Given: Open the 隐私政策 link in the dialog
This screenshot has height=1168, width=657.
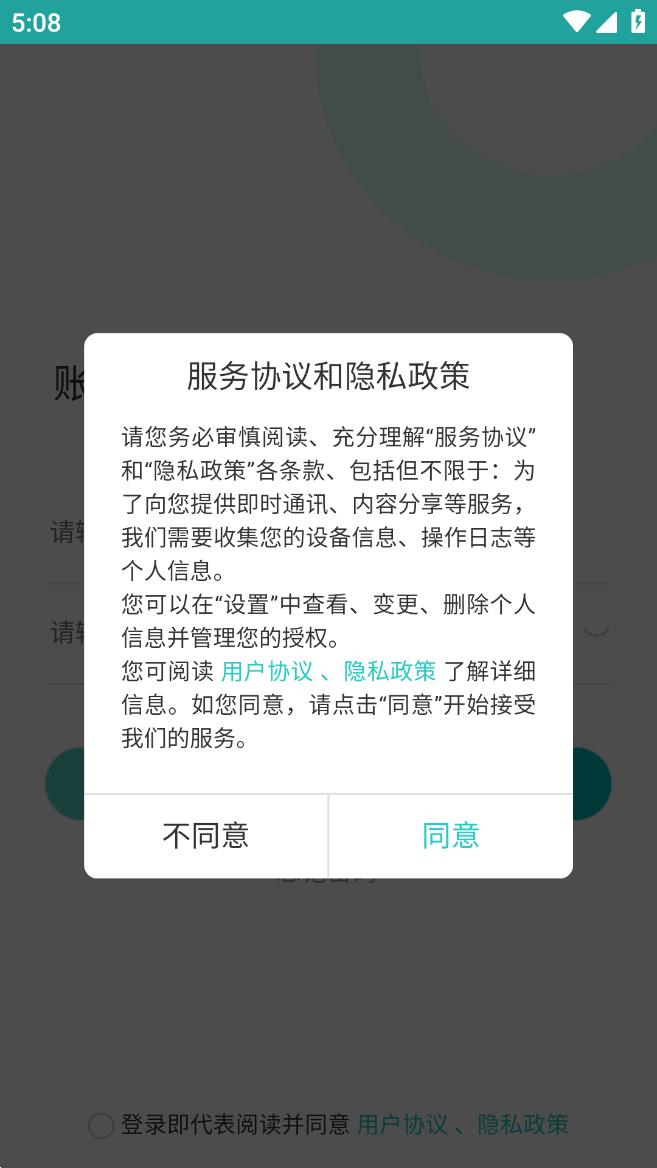Looking at the screenshot, I should click(x=390, y=670).
